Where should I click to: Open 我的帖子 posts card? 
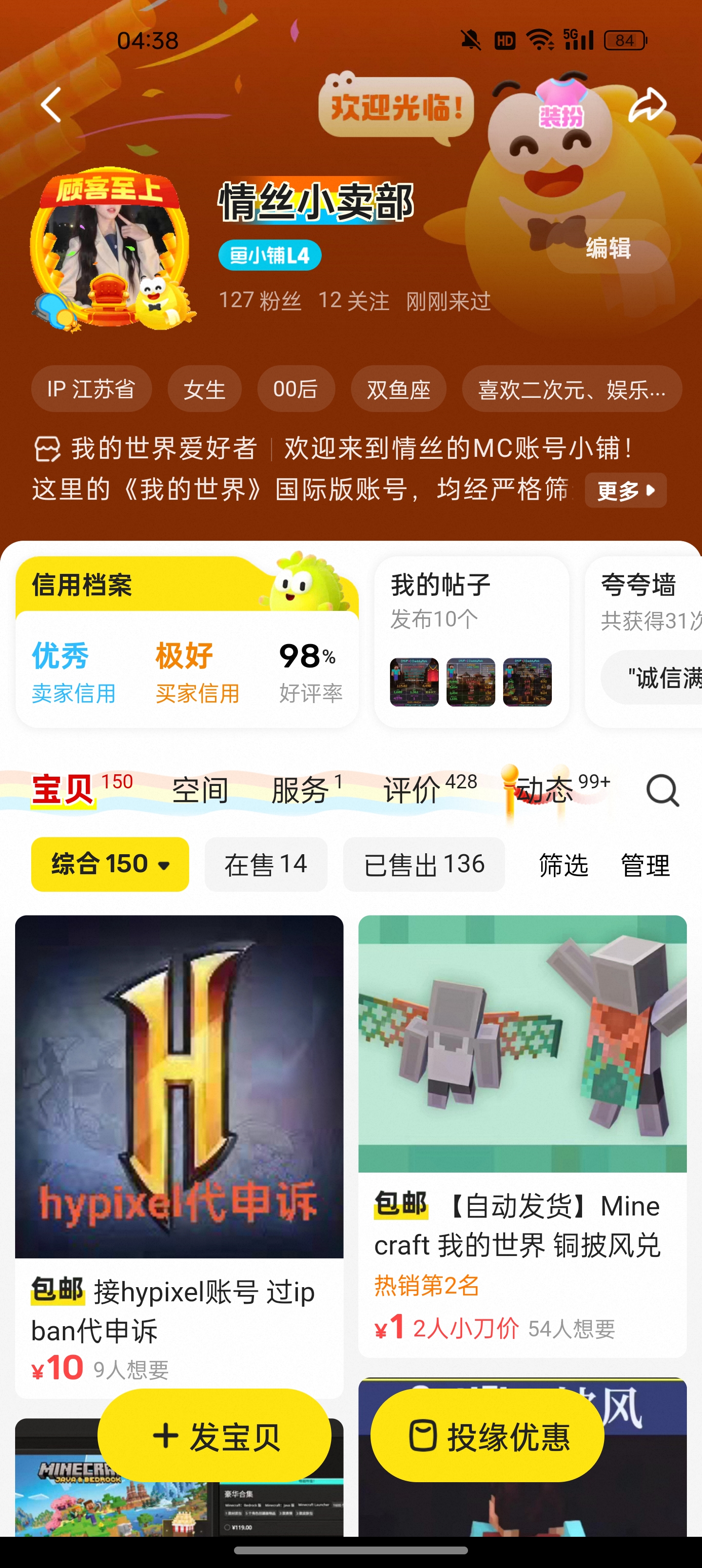[x=471, y=642]
